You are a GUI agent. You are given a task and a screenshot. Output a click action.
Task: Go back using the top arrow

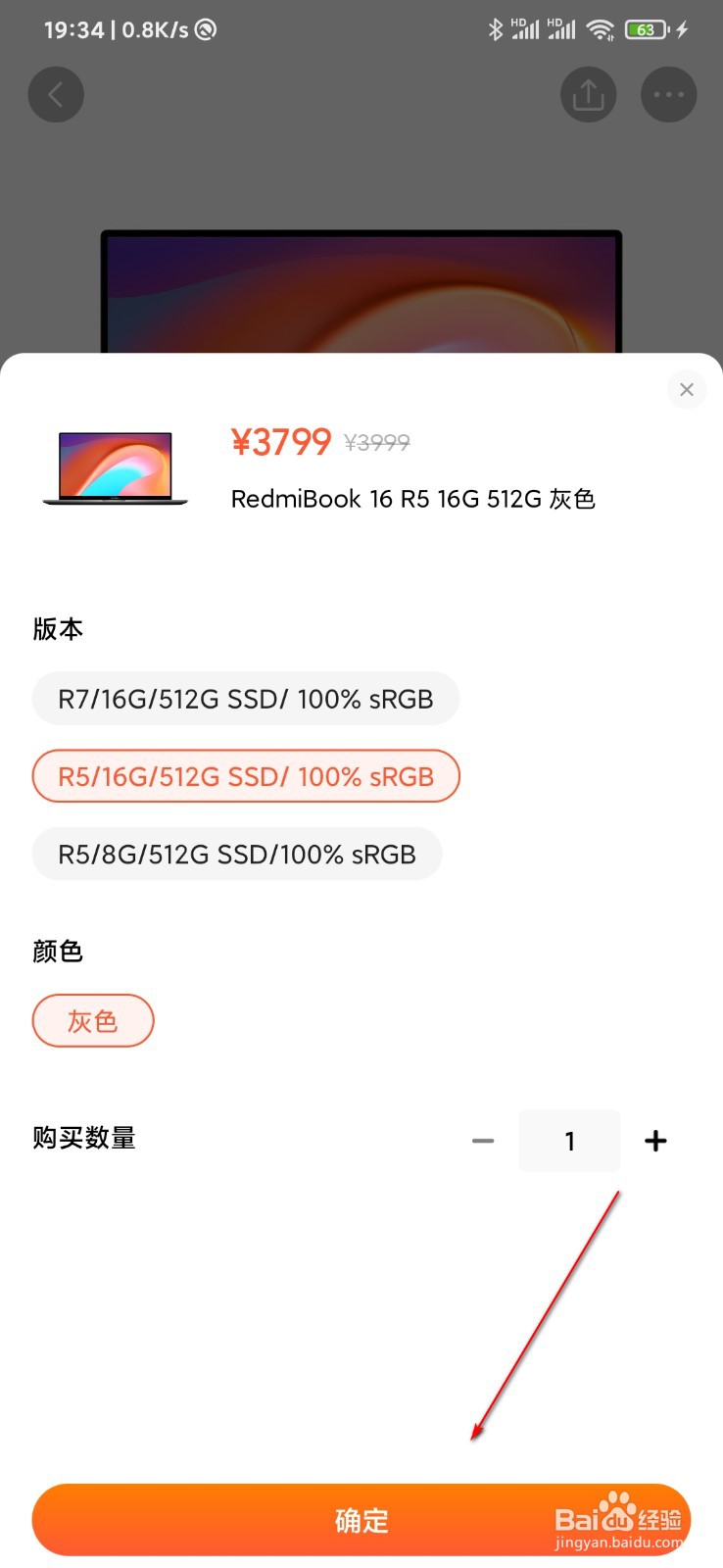pyautogui.click(x=56, y=95)
